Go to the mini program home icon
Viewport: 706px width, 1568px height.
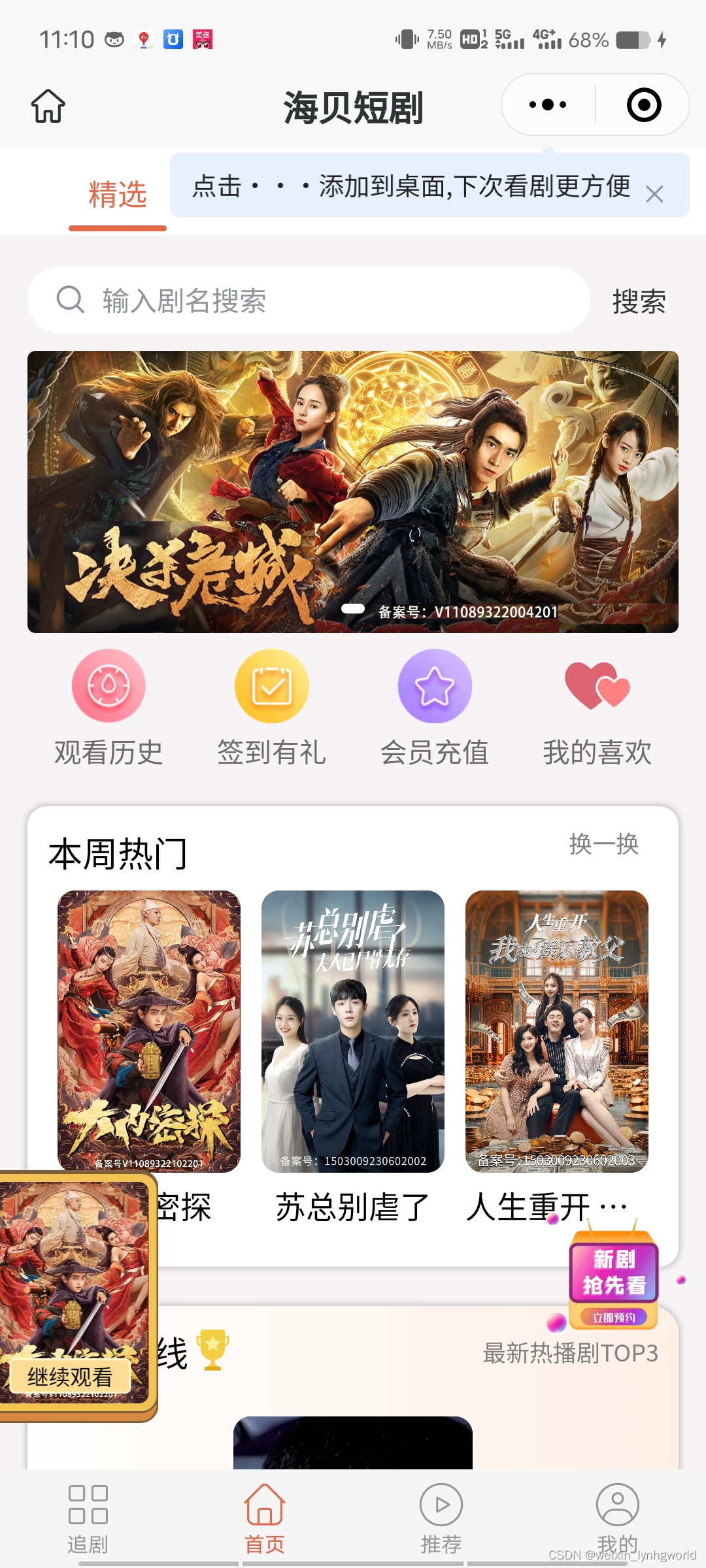point(48,106)
